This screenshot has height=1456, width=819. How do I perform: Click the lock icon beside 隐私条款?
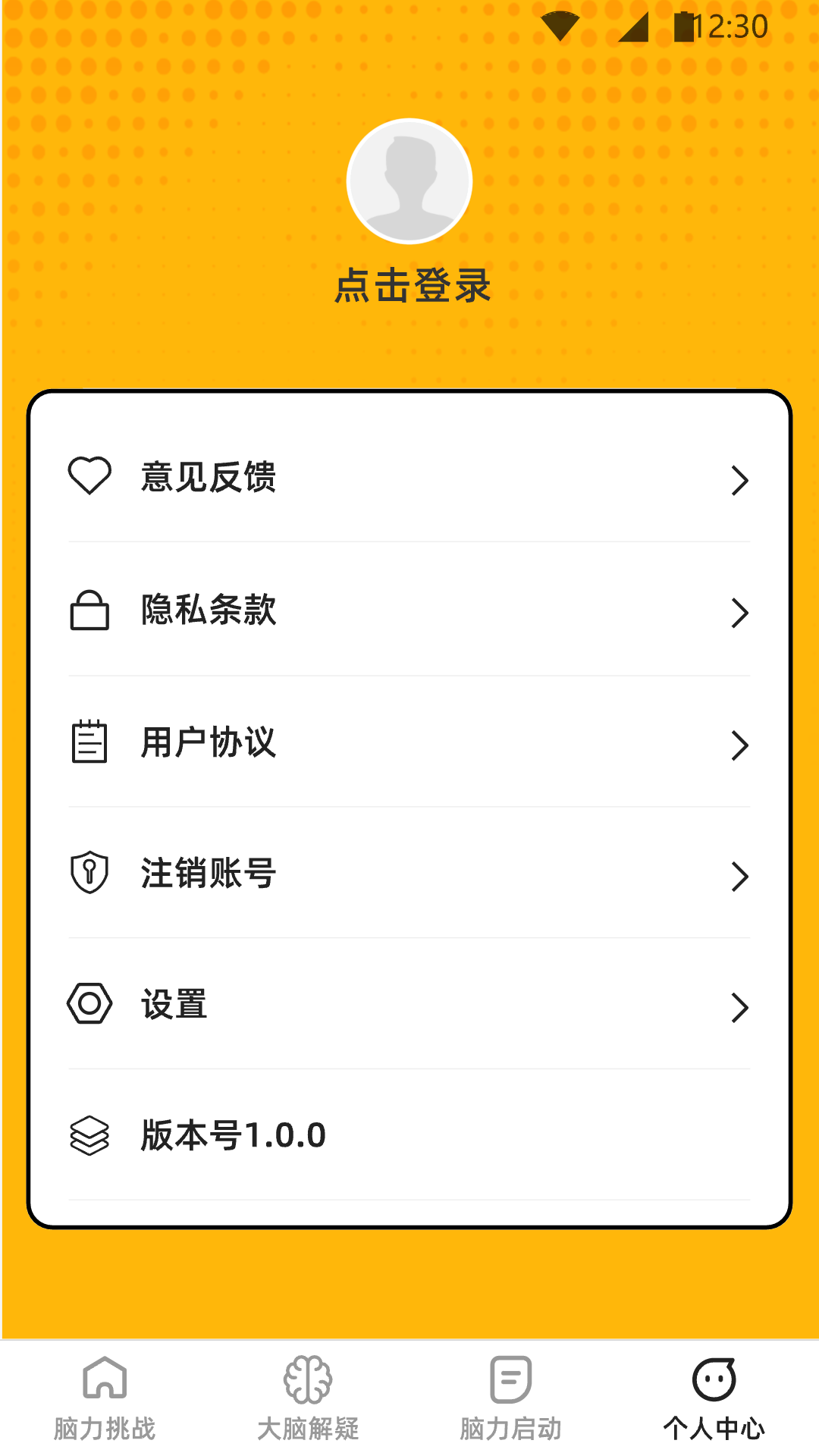pos(89,611)
